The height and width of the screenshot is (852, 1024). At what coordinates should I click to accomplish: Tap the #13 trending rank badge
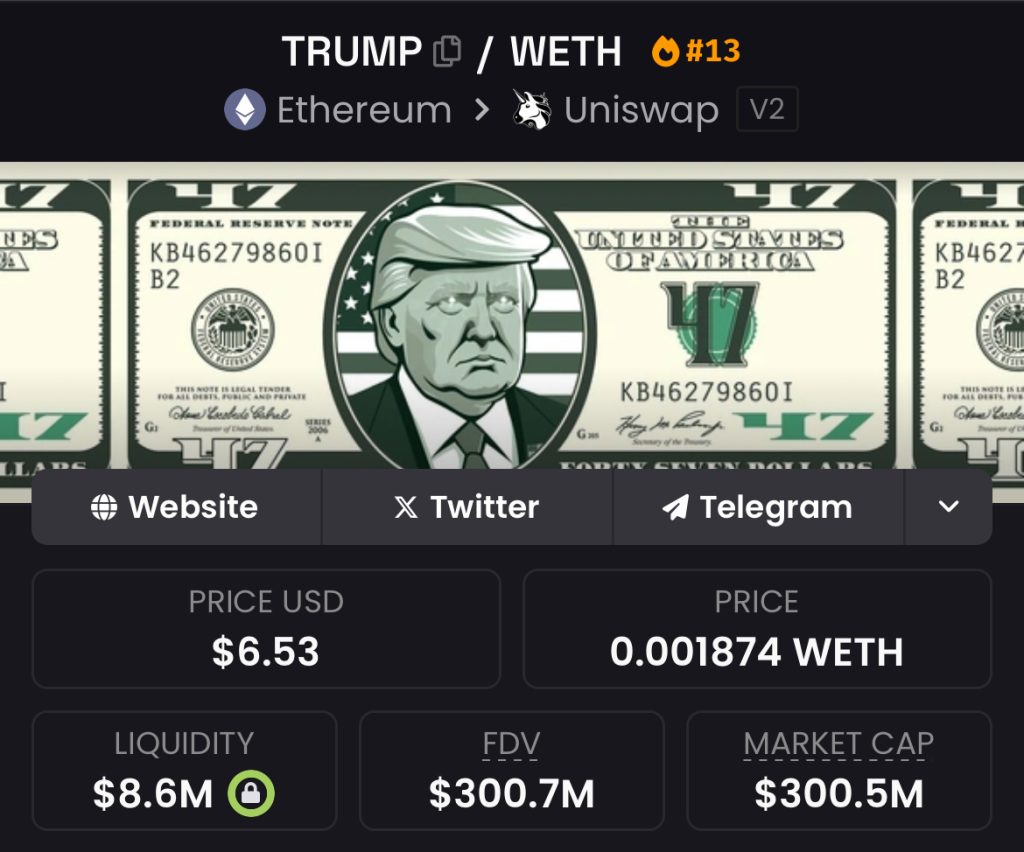697,50
